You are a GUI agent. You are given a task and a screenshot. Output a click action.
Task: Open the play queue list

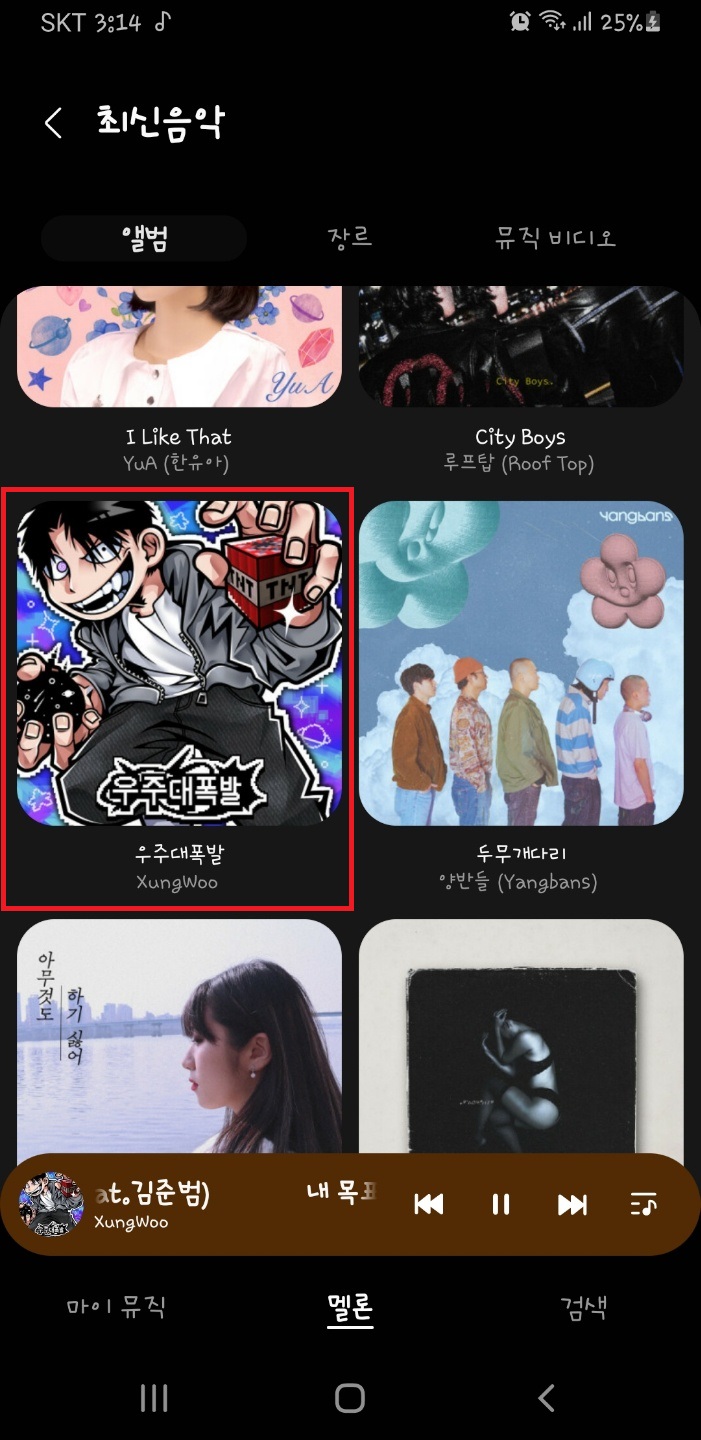tap(644, 1205)
